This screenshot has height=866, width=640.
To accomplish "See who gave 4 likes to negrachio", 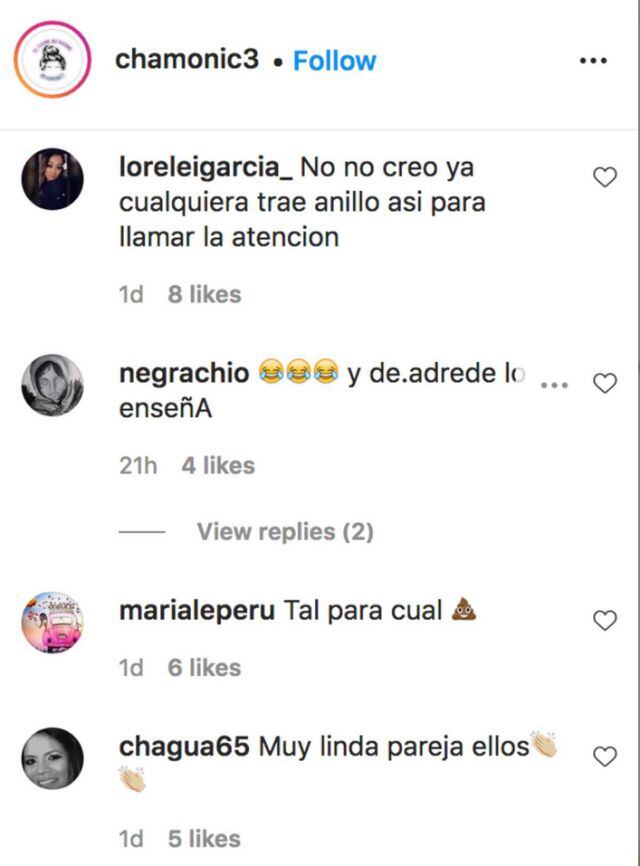I will point(217,465).
